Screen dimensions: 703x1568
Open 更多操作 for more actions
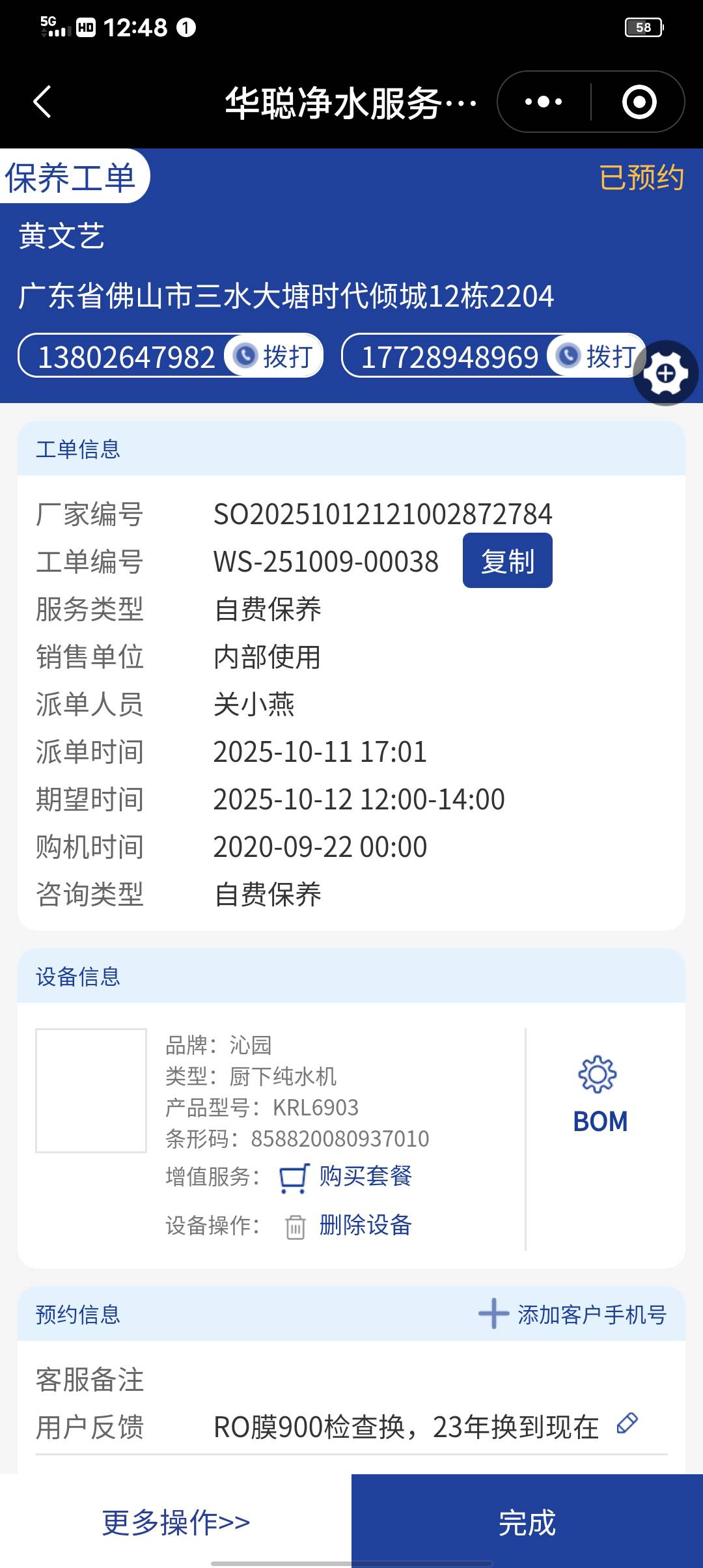tap(176, 1522)
